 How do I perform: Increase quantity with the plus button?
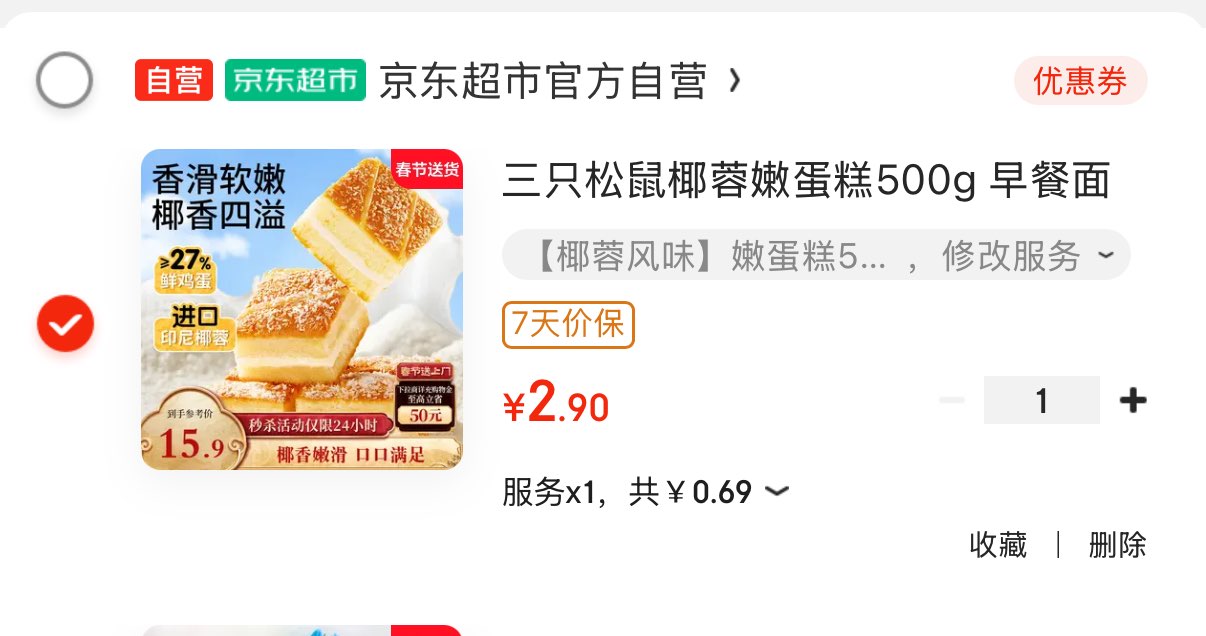(x=1132, y=401)
